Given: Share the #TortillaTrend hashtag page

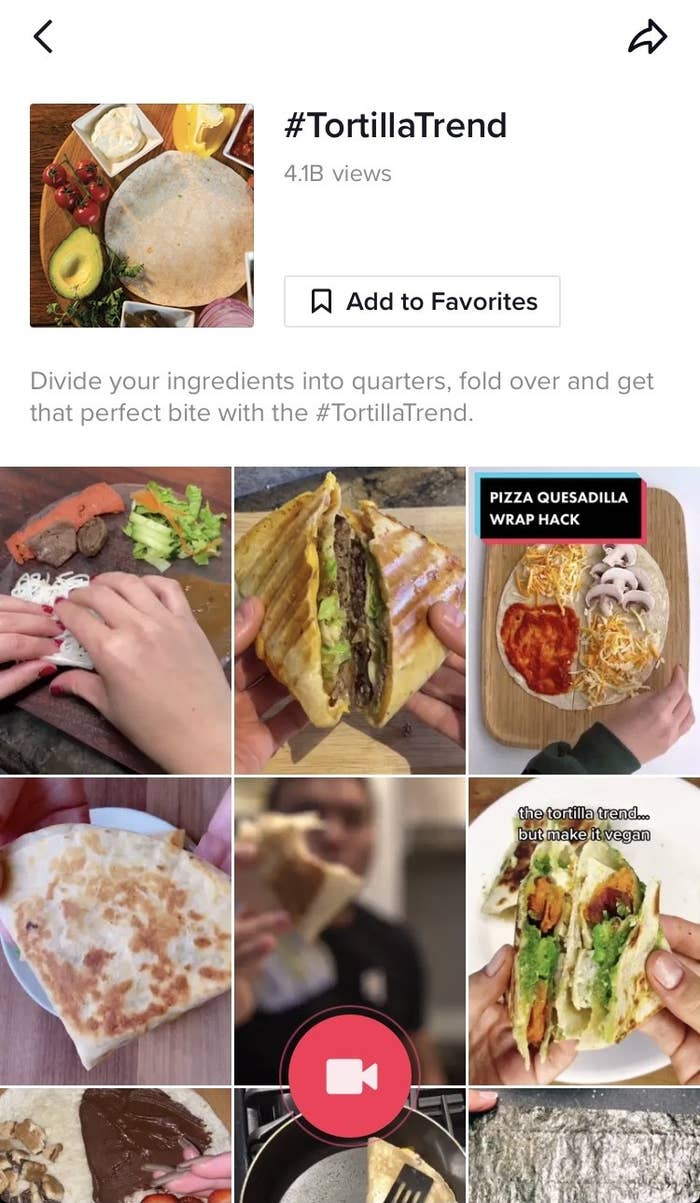Looking at the screenshot, I should pyautogui.click(x=646, y=37).
